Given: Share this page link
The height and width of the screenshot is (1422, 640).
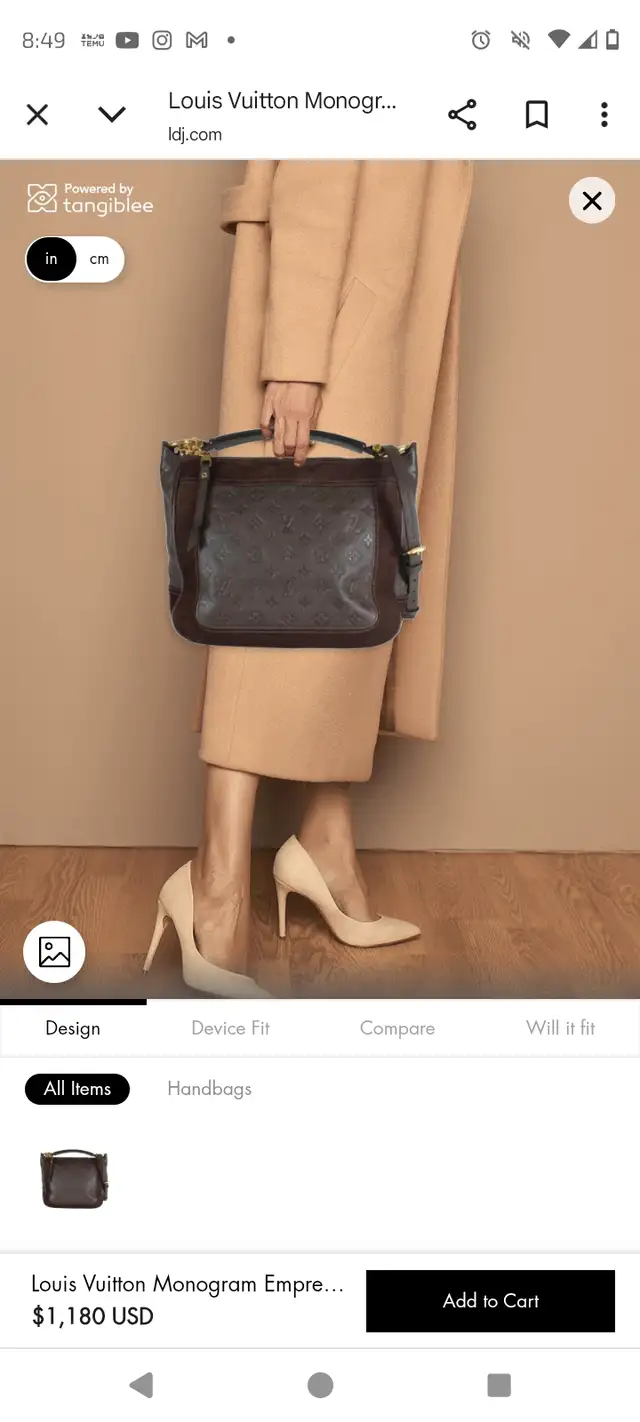Looking at the screenshot, I should click(x=462, y=115).
